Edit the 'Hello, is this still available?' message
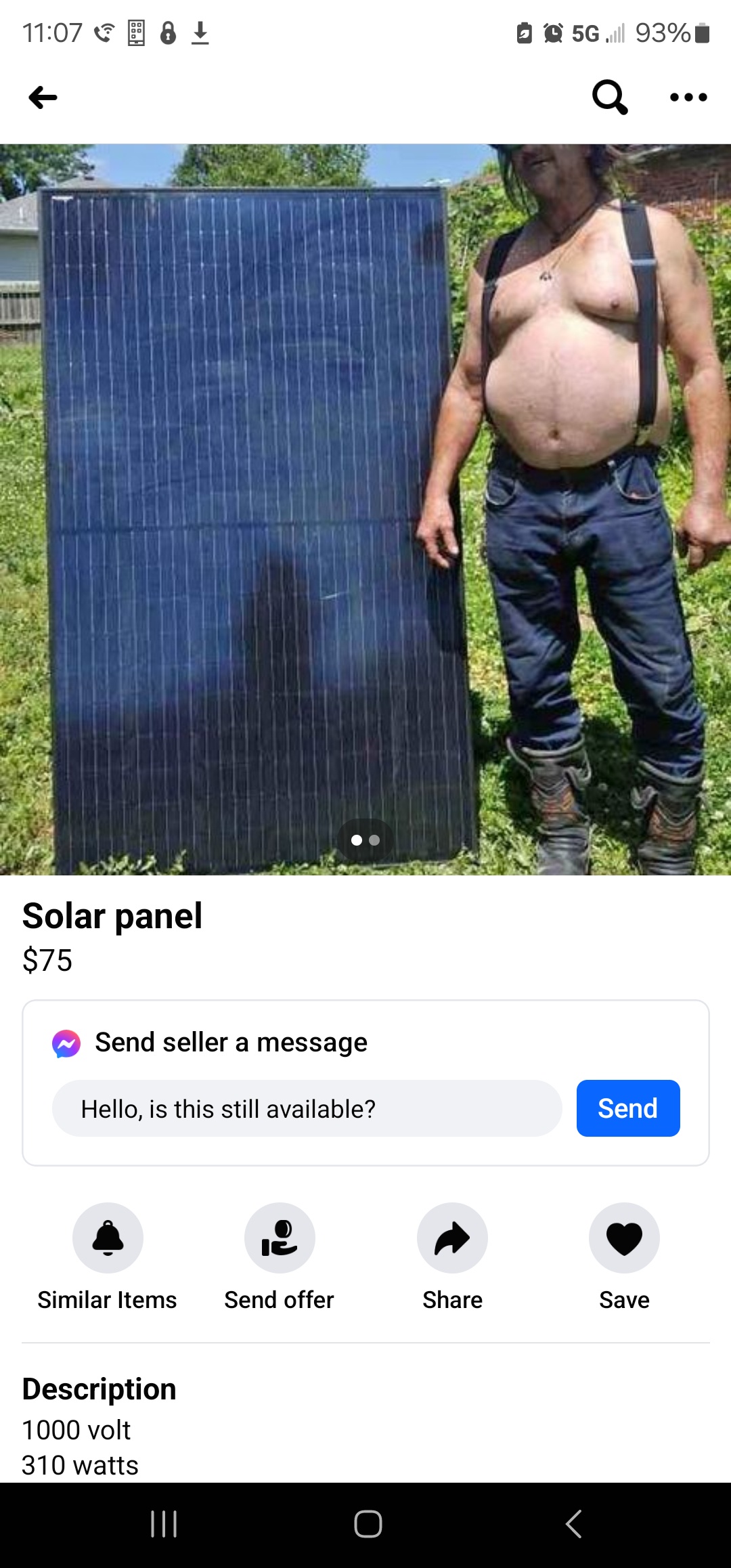The height and width of the screenshot is (1568, 731). 307,1109
